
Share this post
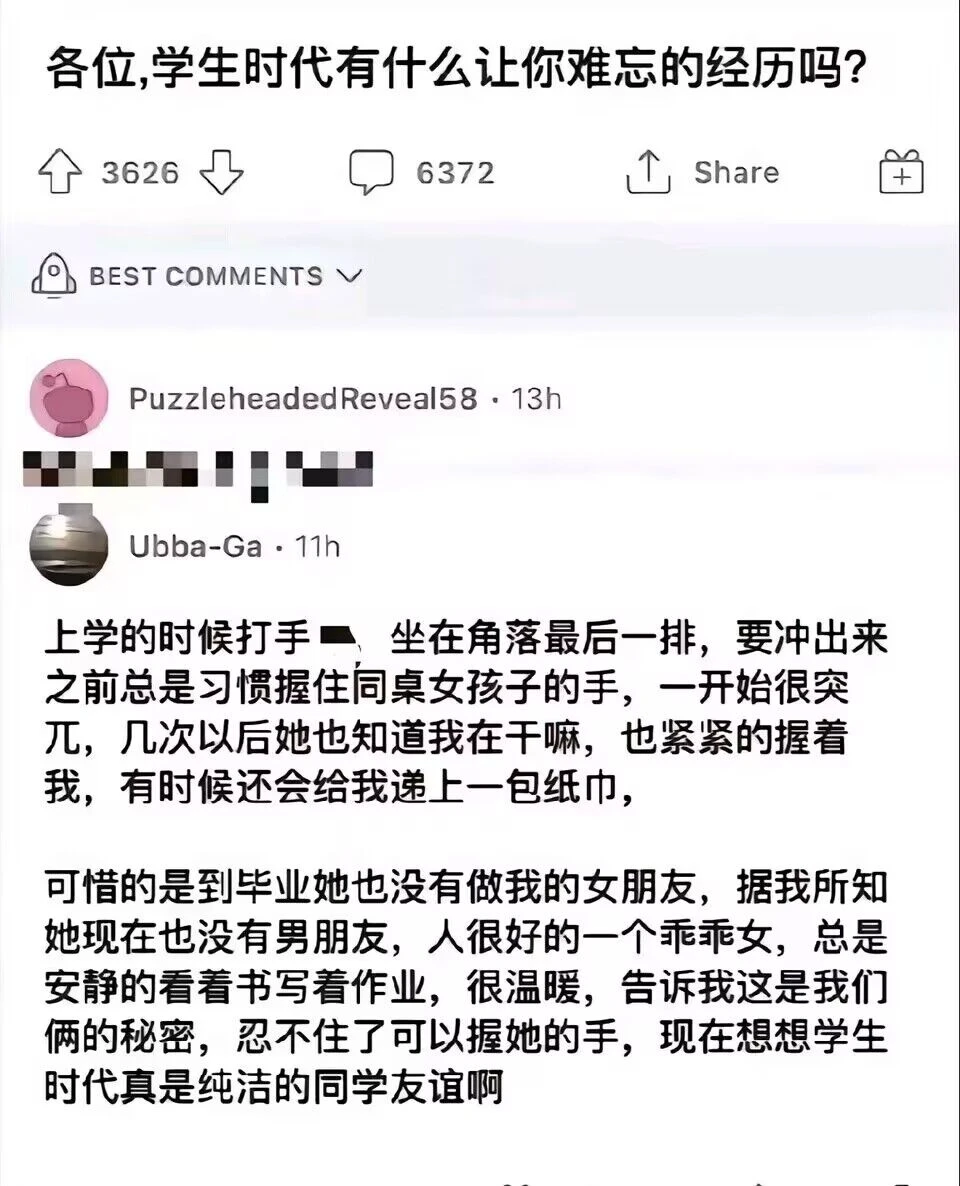703,173
